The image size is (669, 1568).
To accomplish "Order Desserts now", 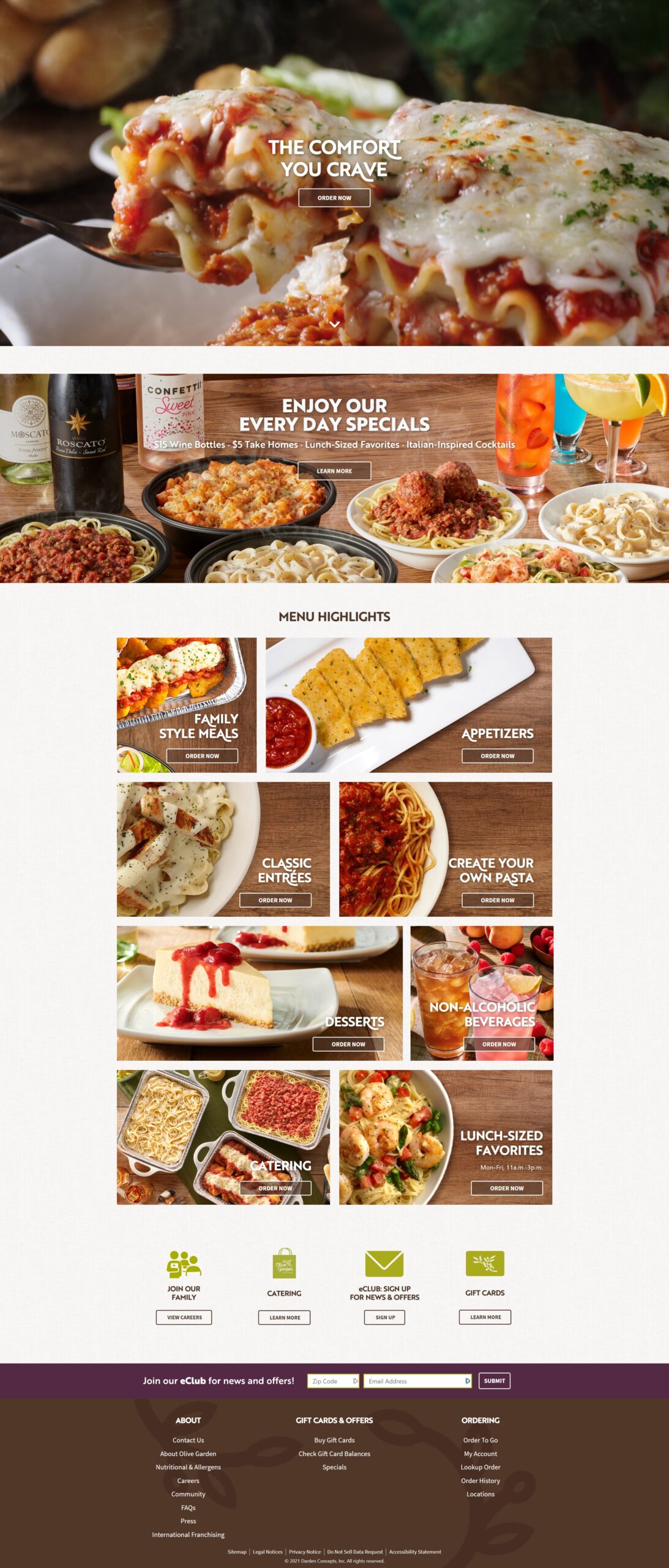I will tap(348, 1044).
